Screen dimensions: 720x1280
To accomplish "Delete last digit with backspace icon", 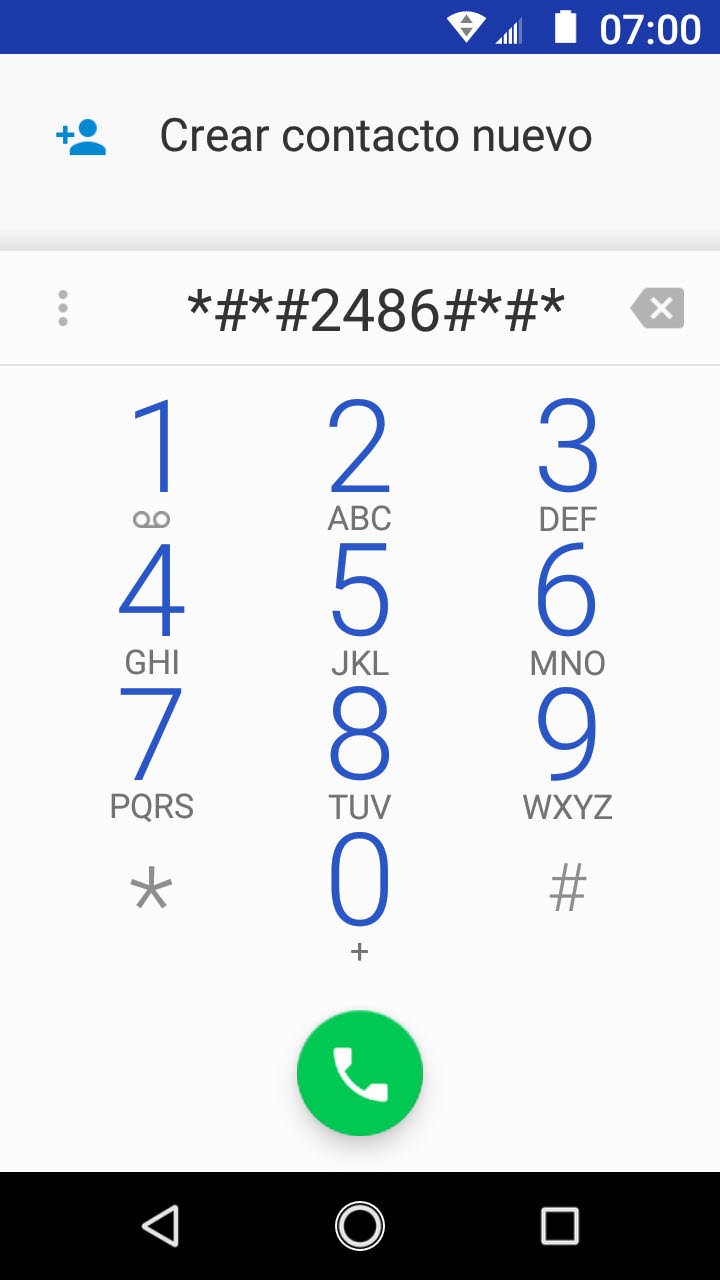I will tap(658, 308).
